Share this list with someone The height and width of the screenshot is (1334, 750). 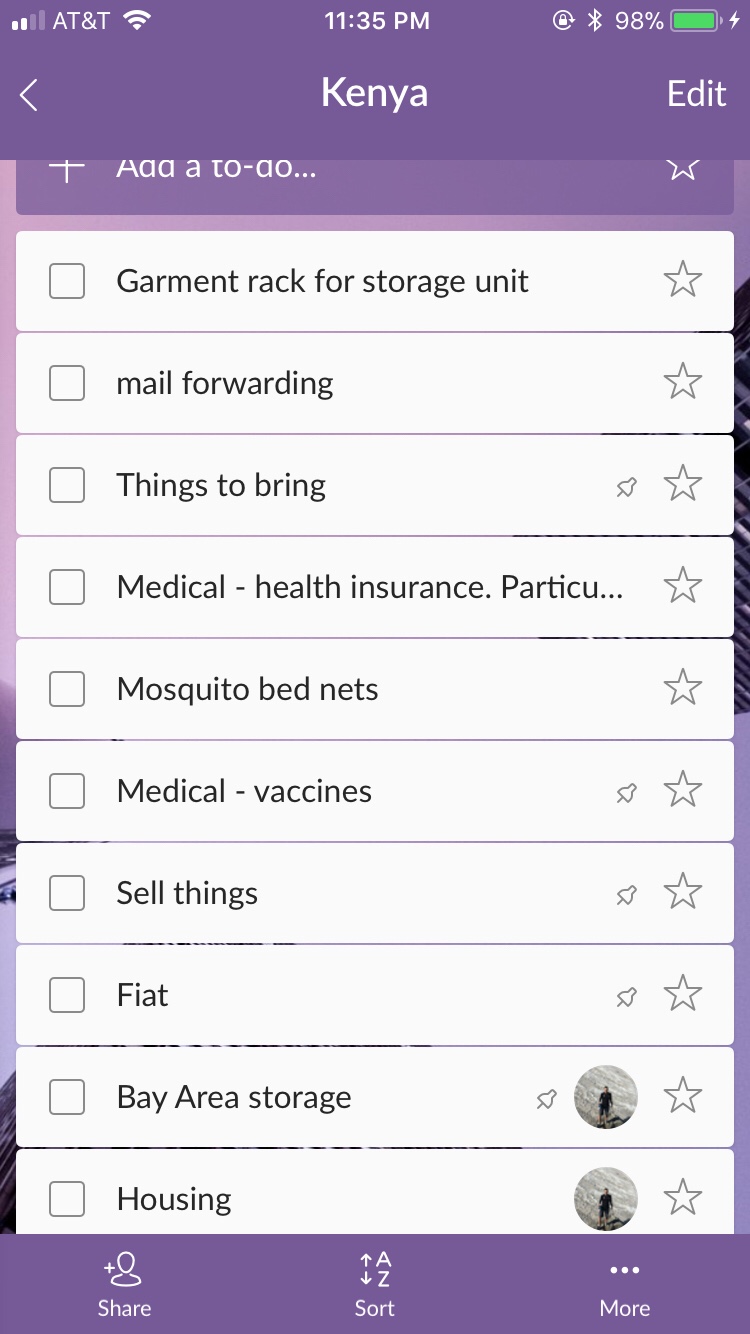click(x=124, y=1284)
